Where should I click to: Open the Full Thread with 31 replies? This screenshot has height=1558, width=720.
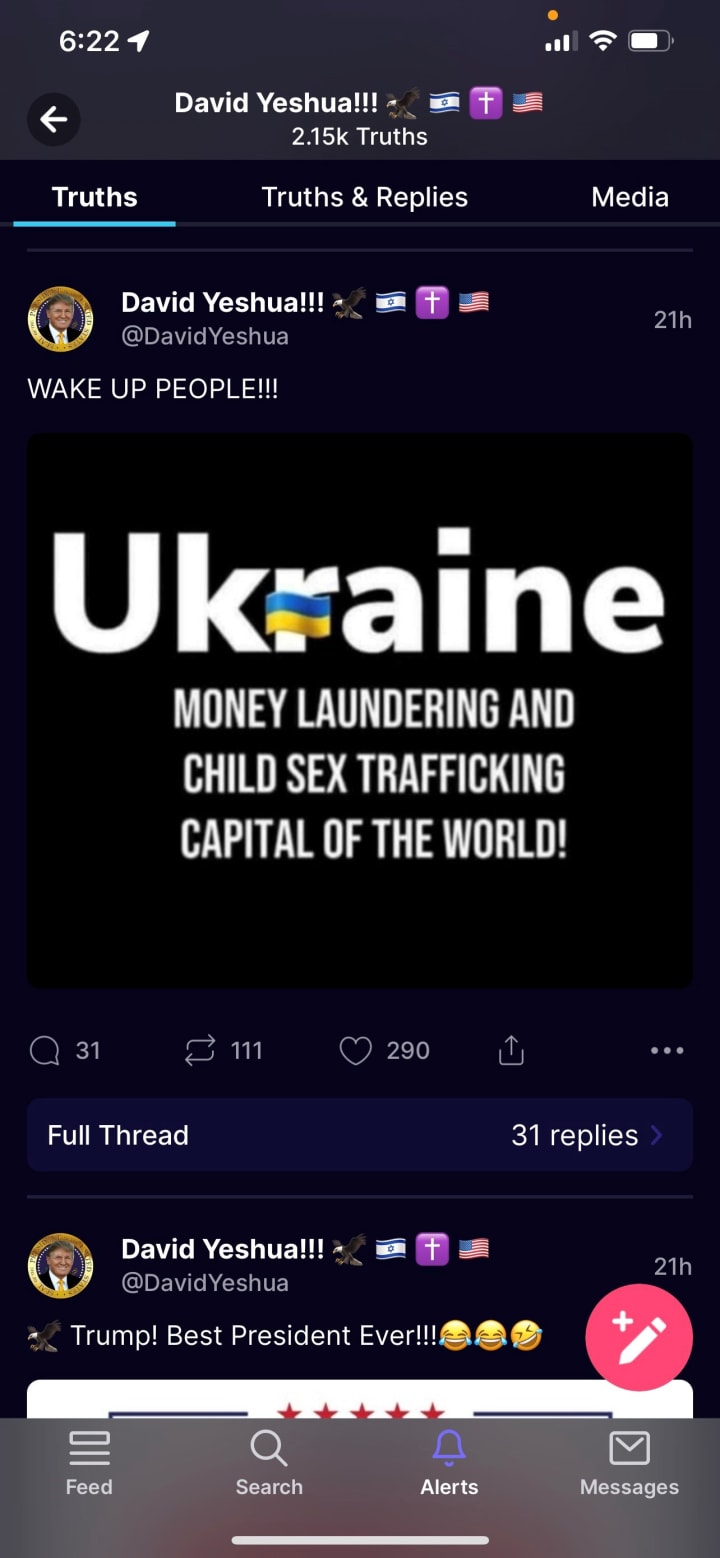(x=360, y=1135)
